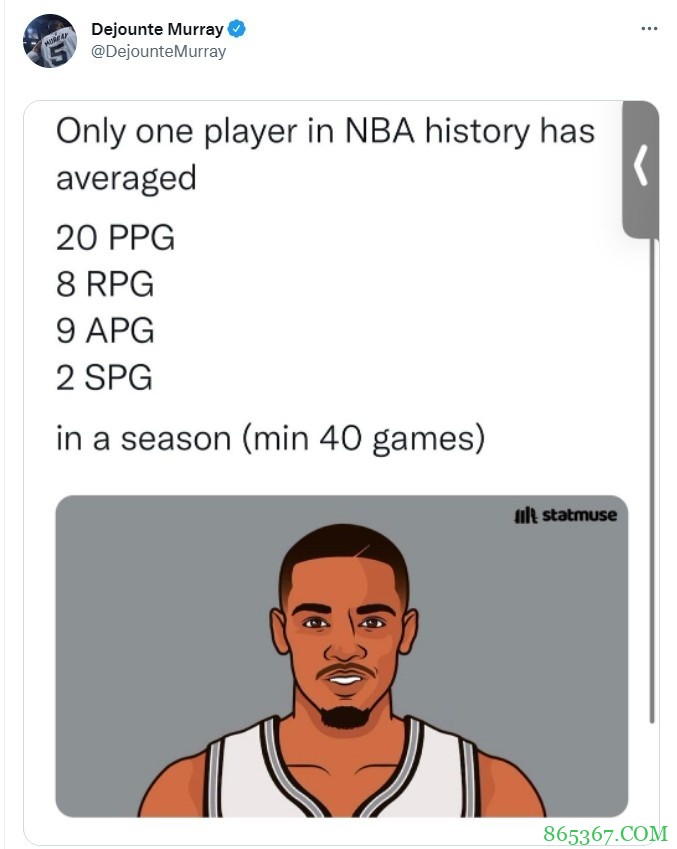Expand the side panel arrow handle

click(x=641, y=168)
